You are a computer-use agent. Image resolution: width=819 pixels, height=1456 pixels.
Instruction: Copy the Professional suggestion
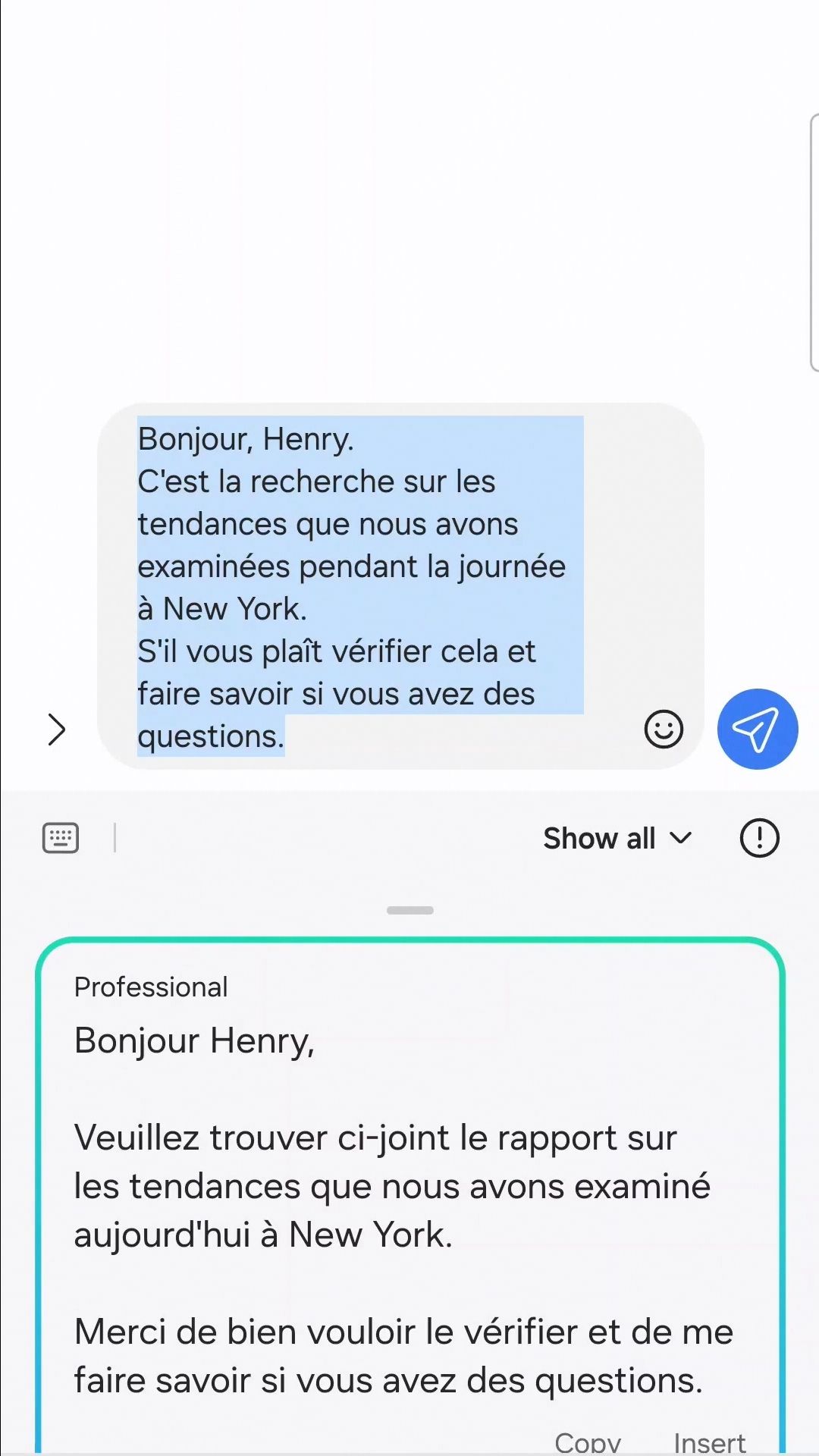point(588,1442)
